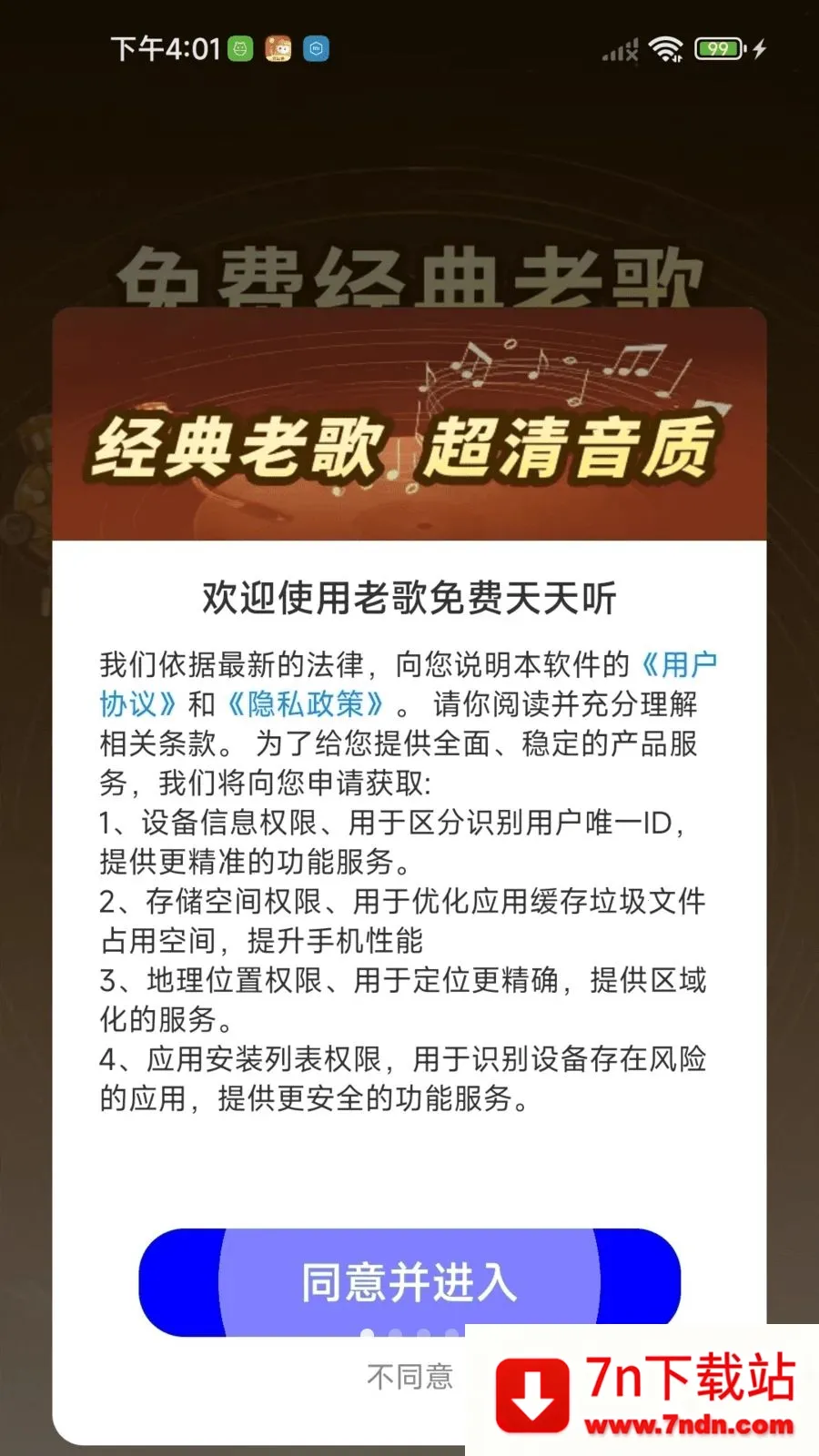Decline by tapping 不同意
Viewport: 819px width, 1456px height.
tap(409, 1377)
